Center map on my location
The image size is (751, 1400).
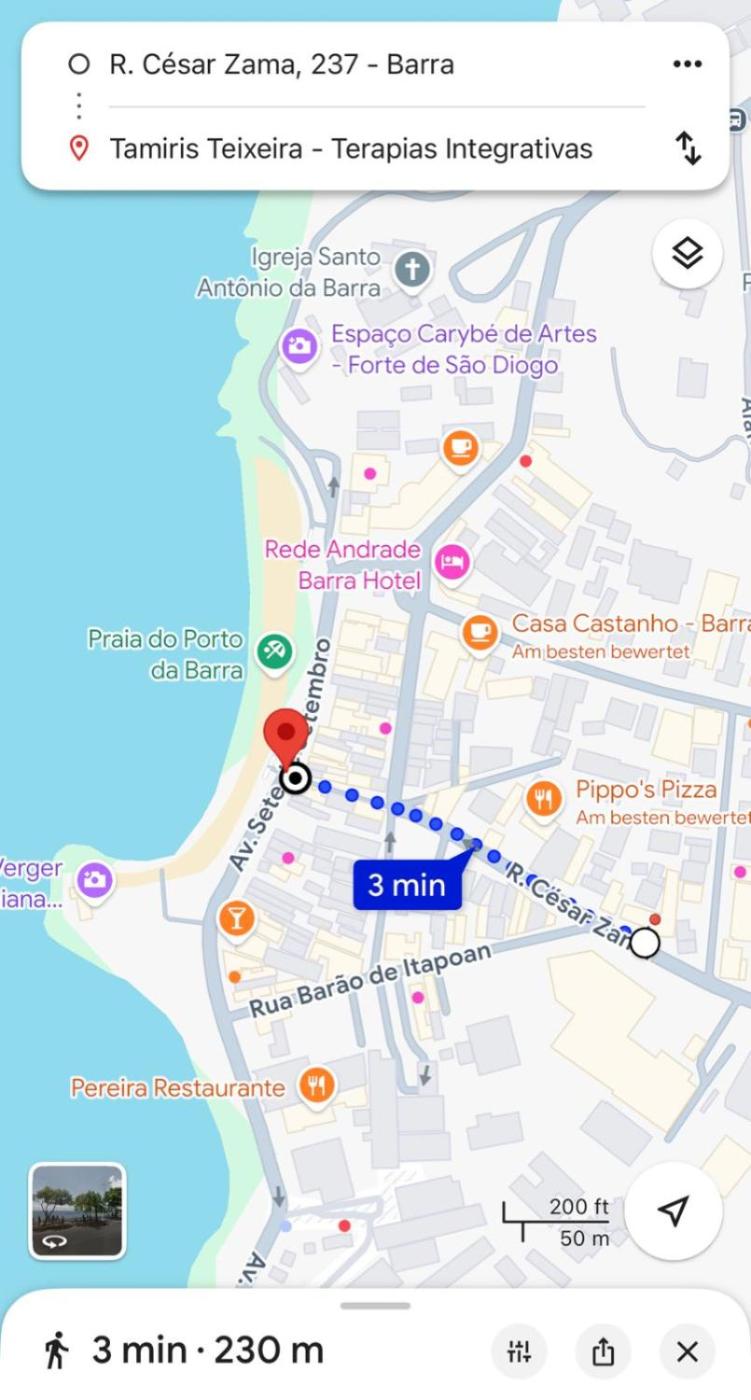[673, 1210]
